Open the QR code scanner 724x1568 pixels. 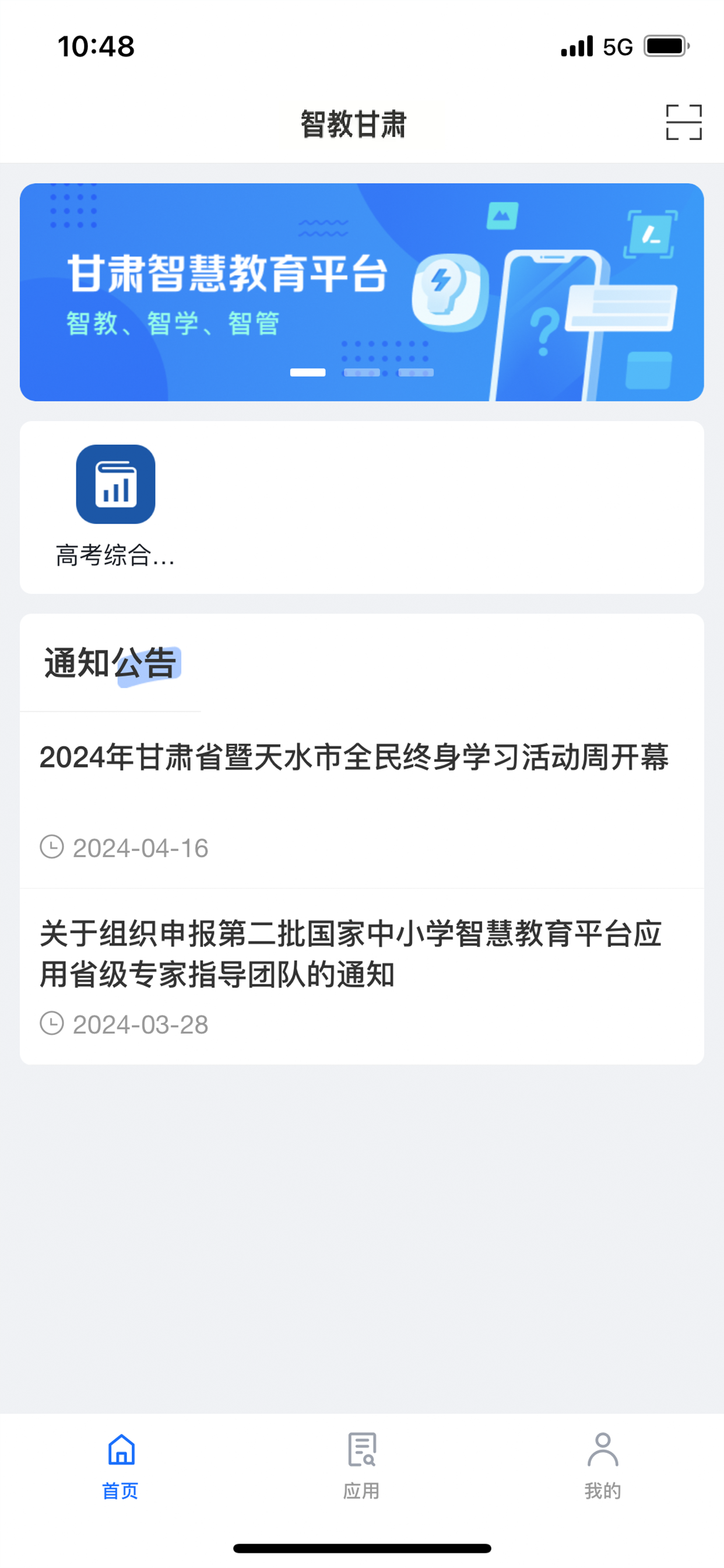click(683, 123)
